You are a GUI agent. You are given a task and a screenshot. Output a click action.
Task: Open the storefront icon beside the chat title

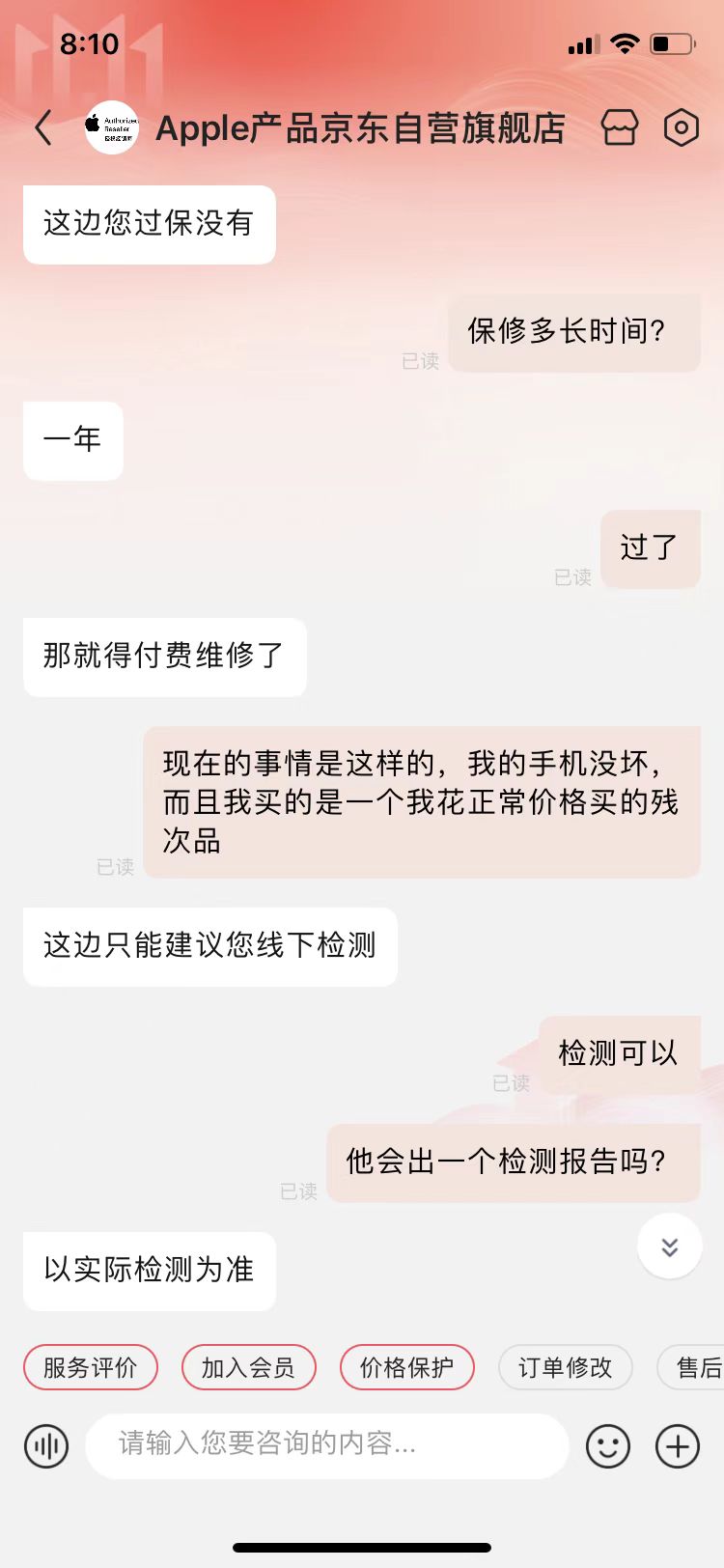[x=620, y=127]
